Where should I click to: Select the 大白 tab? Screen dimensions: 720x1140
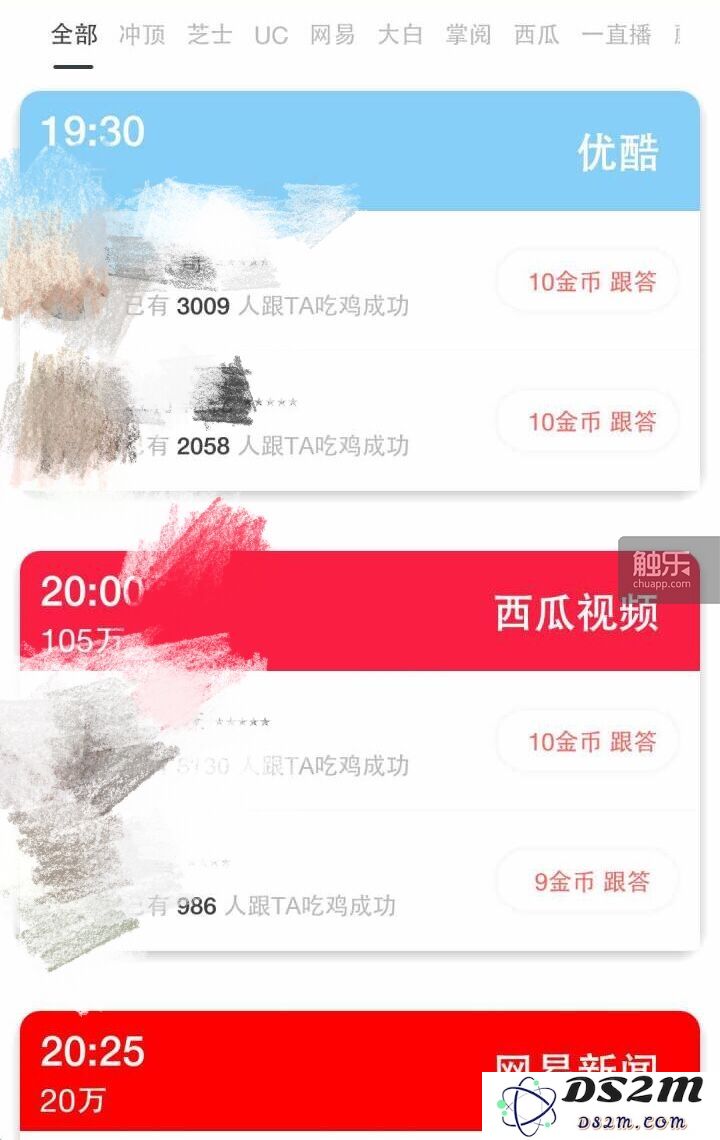(400, 35)
